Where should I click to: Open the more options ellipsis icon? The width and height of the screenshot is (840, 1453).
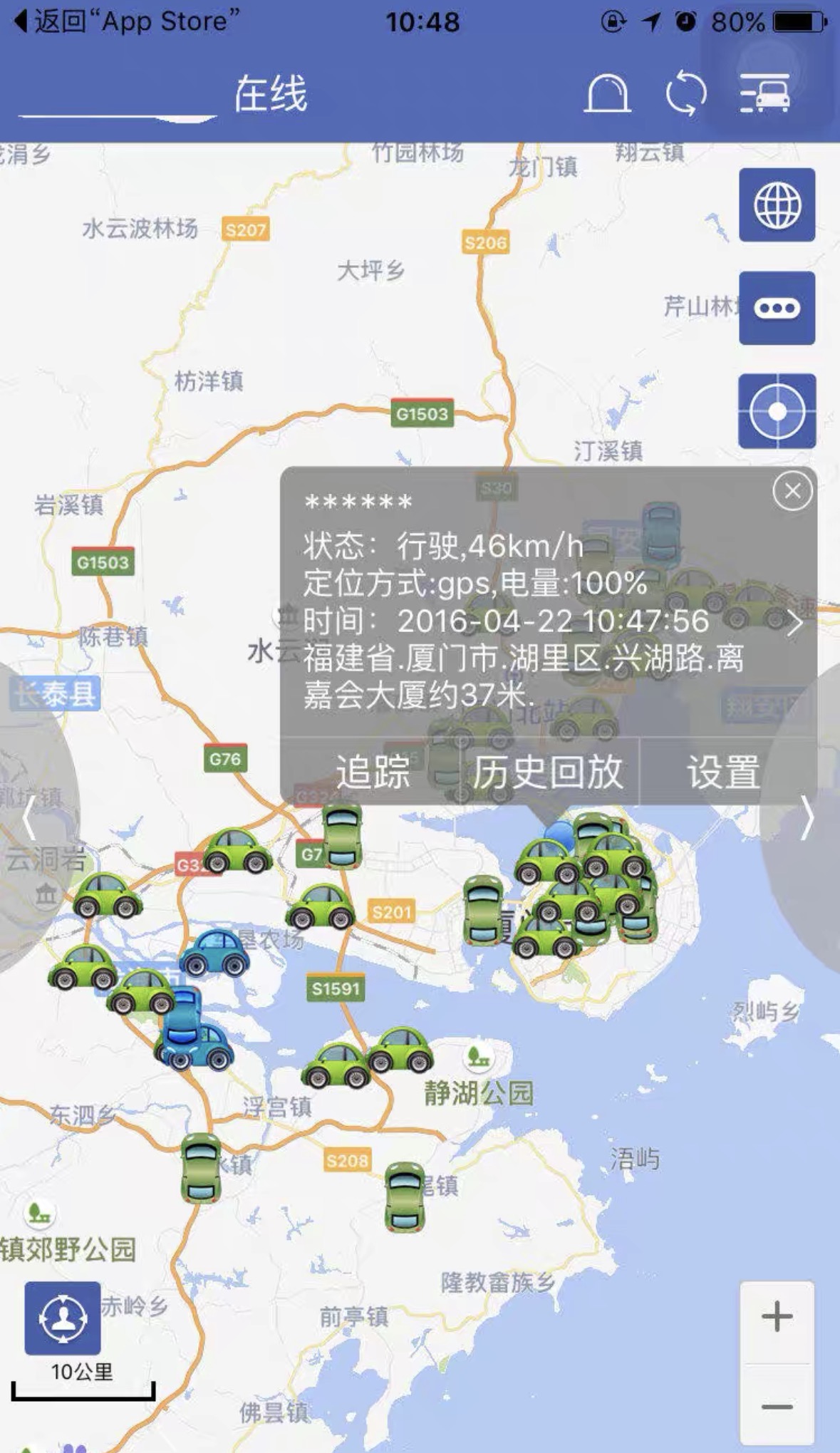776,308
